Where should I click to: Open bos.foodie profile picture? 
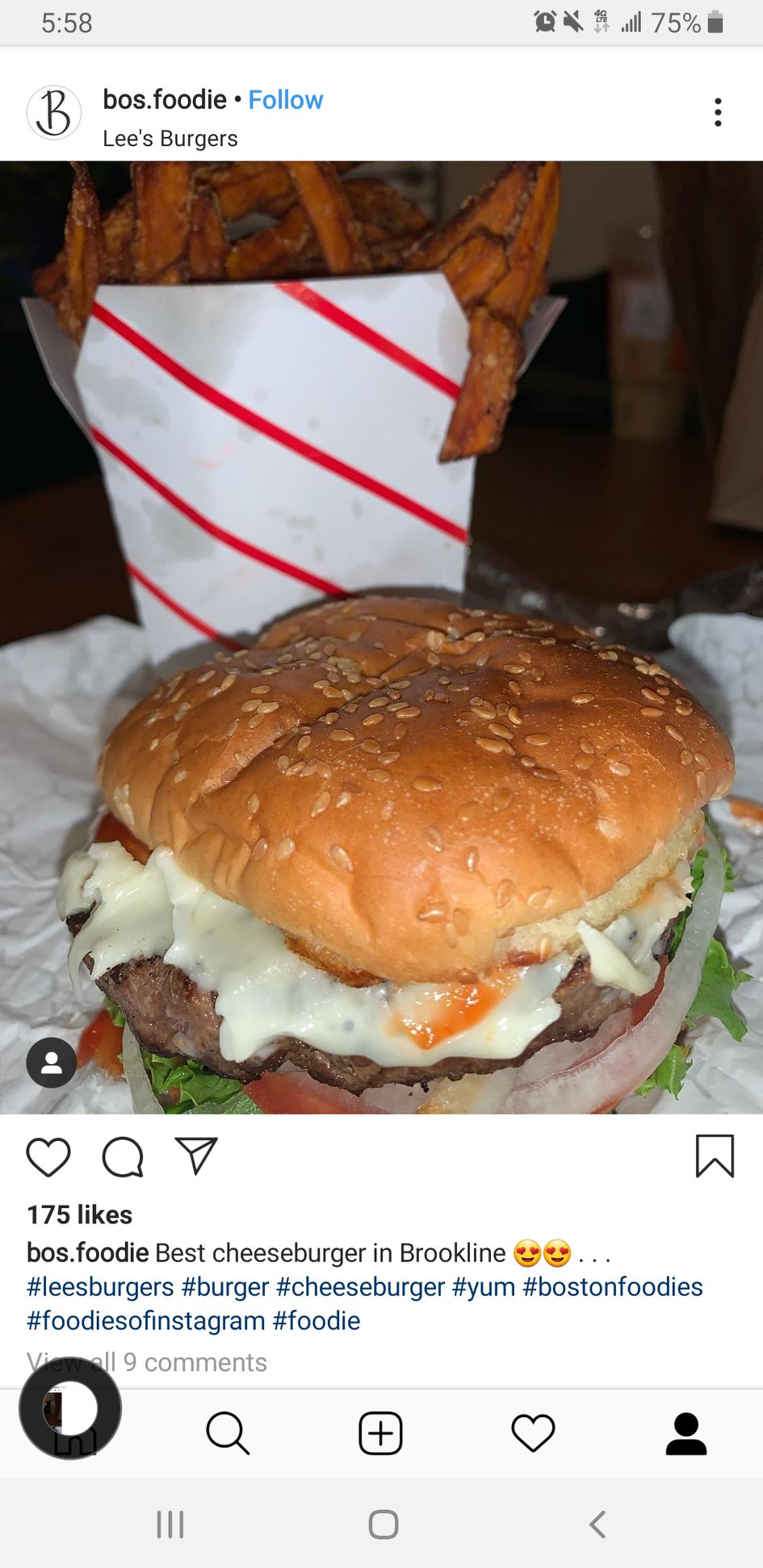53,113
